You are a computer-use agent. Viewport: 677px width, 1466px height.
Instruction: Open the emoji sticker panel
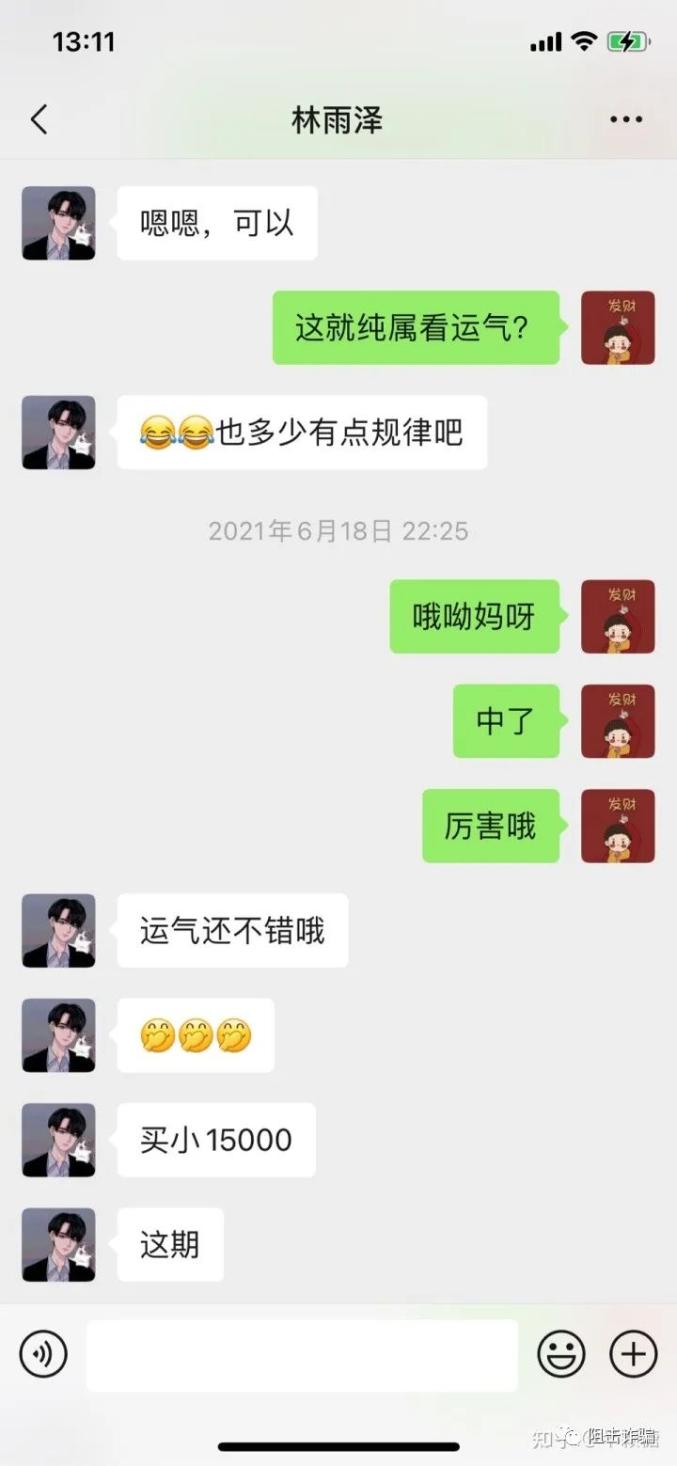561,1355
